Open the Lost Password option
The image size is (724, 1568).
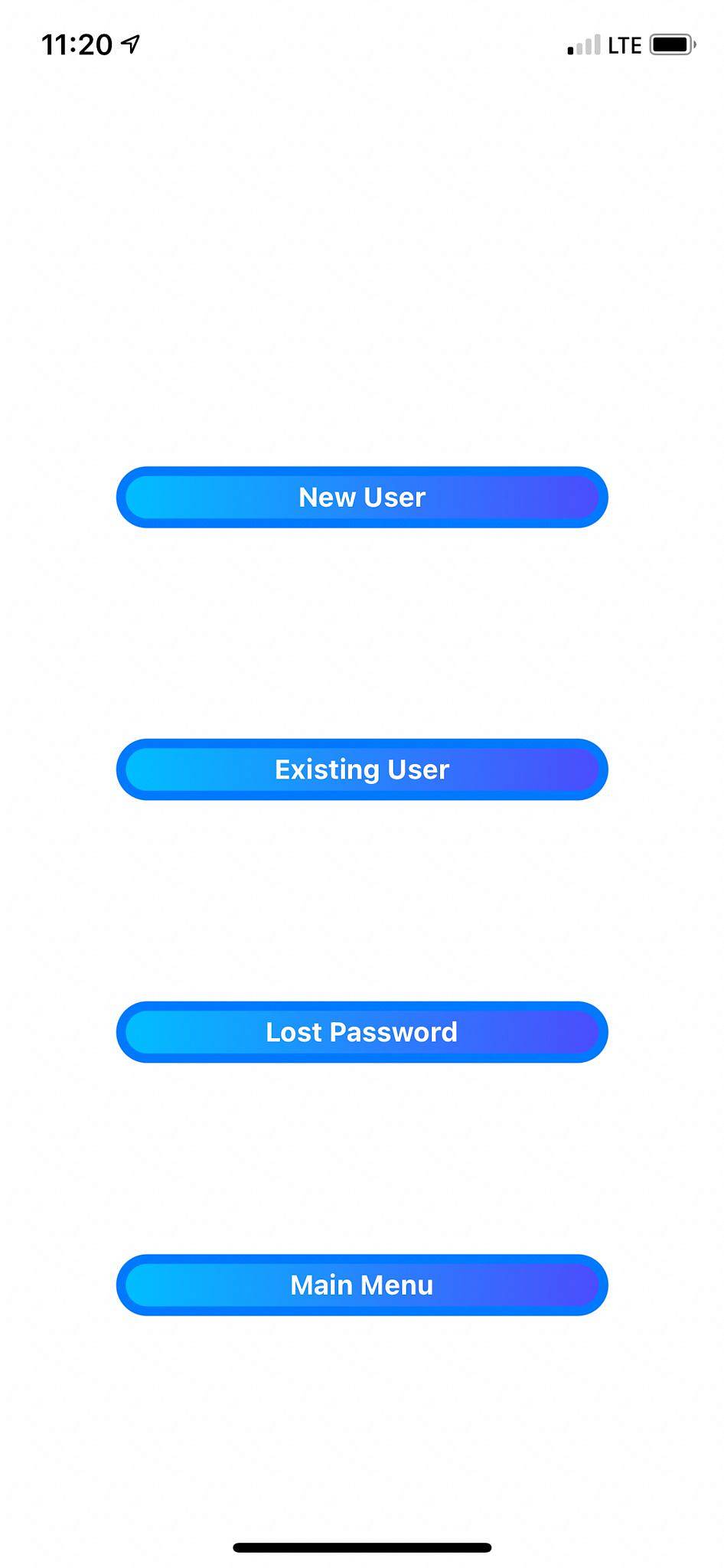tap(362, 1032)
